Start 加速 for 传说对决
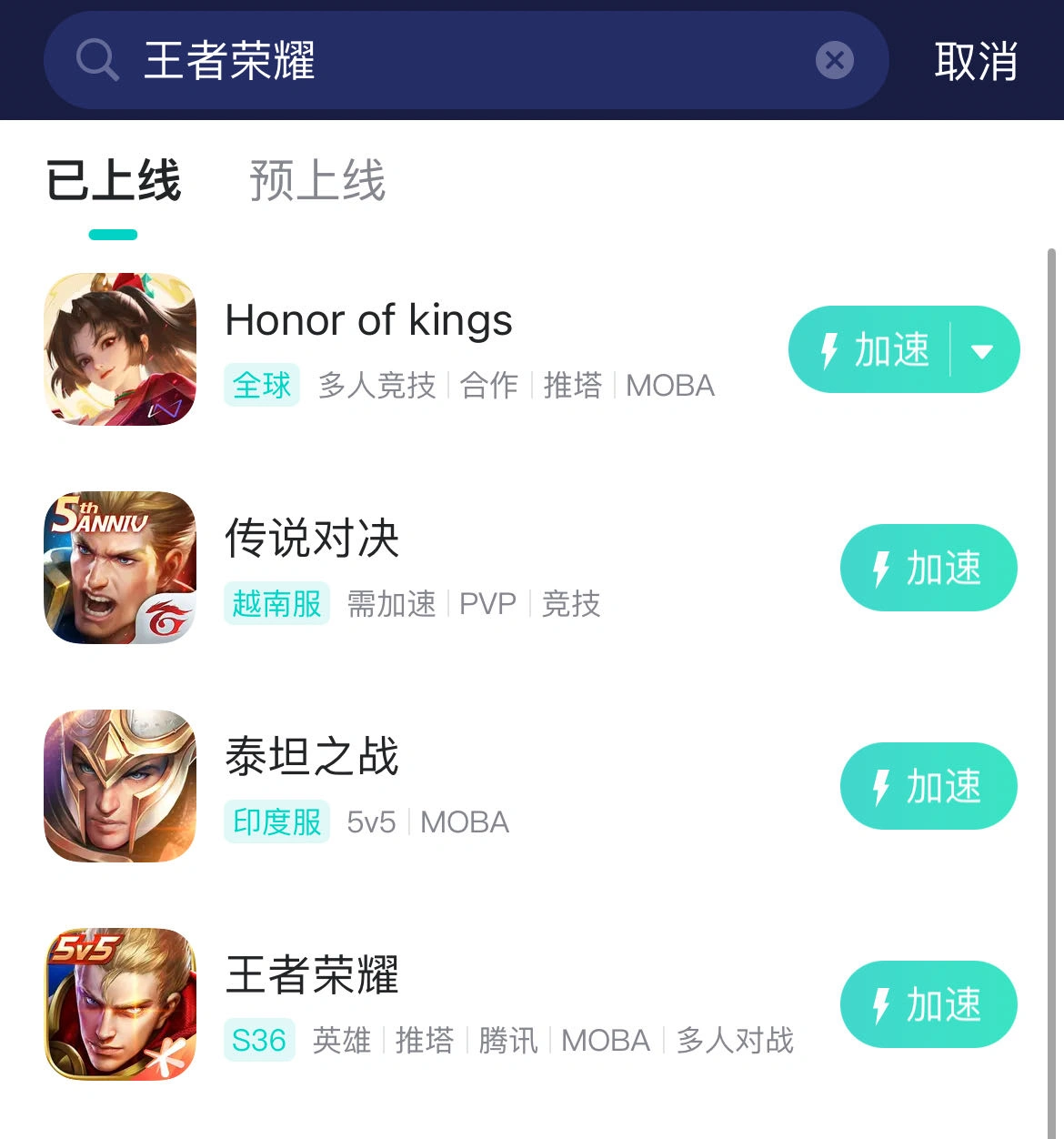 928,568
